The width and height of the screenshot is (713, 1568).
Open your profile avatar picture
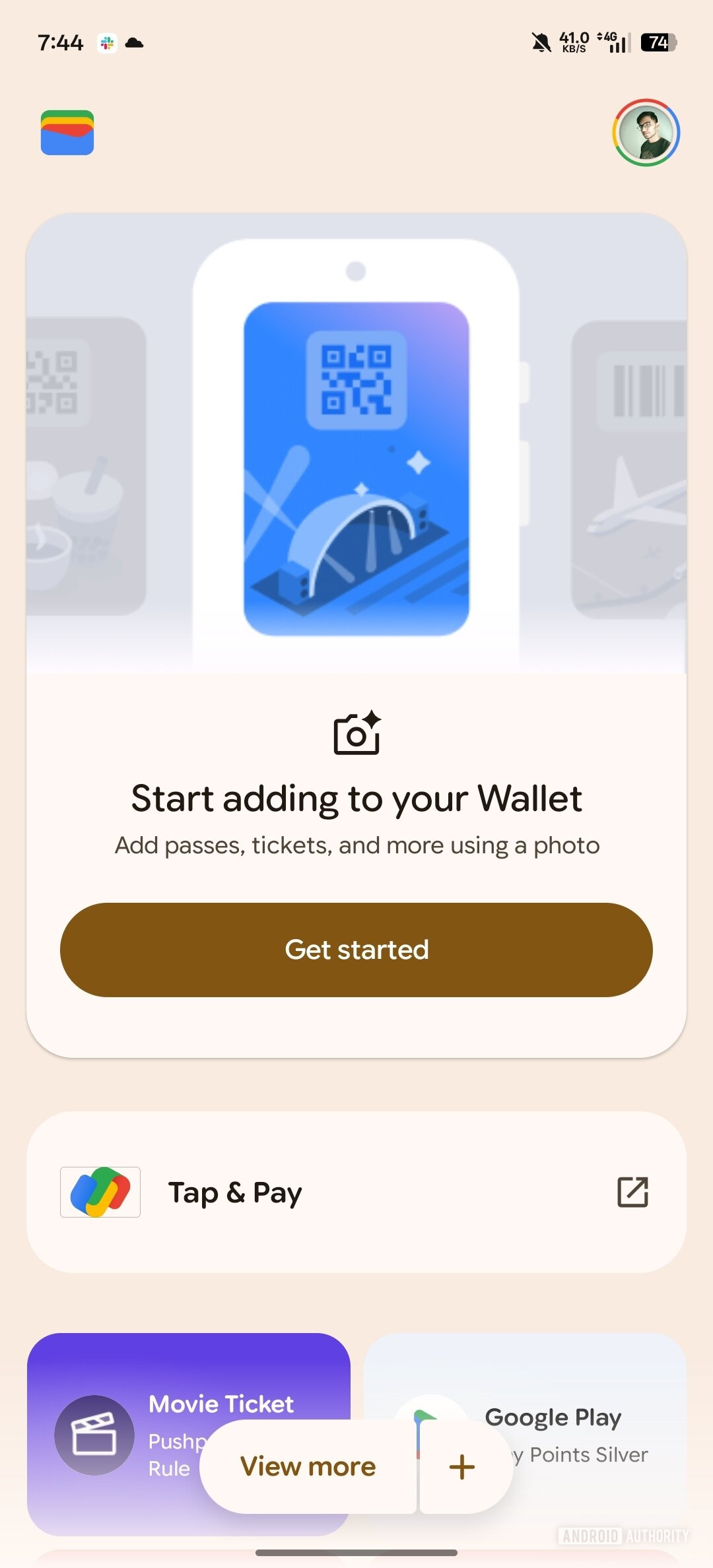click(x=646, y=133)
